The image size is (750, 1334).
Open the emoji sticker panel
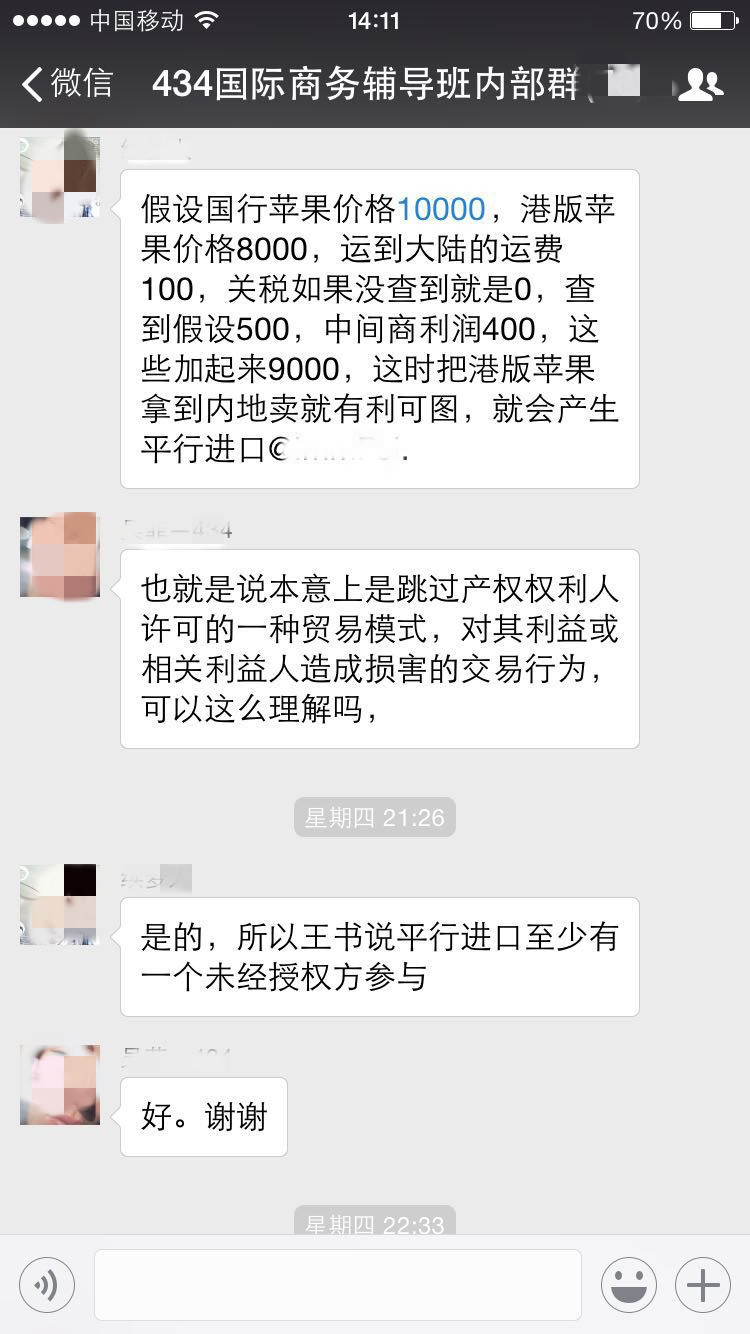[629, 1285]
